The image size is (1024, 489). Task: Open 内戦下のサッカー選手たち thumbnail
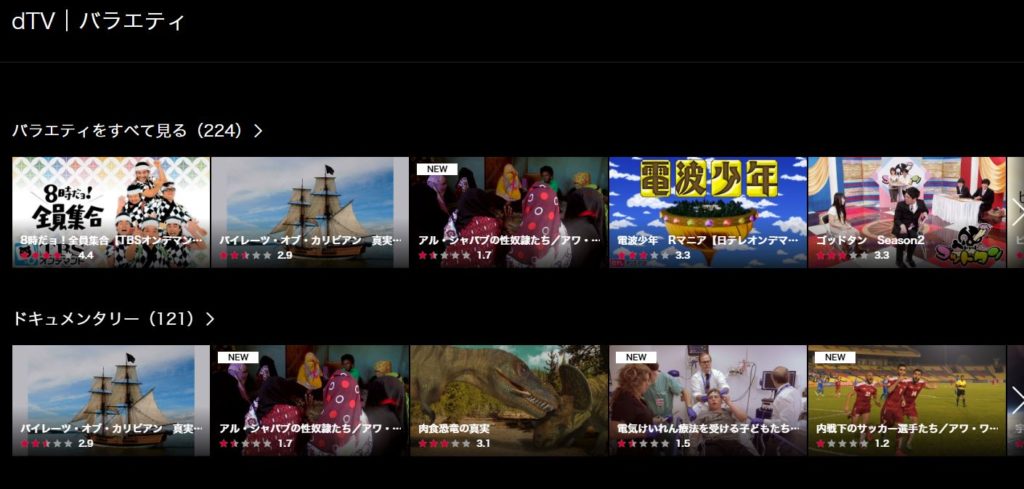pos(906,400)
